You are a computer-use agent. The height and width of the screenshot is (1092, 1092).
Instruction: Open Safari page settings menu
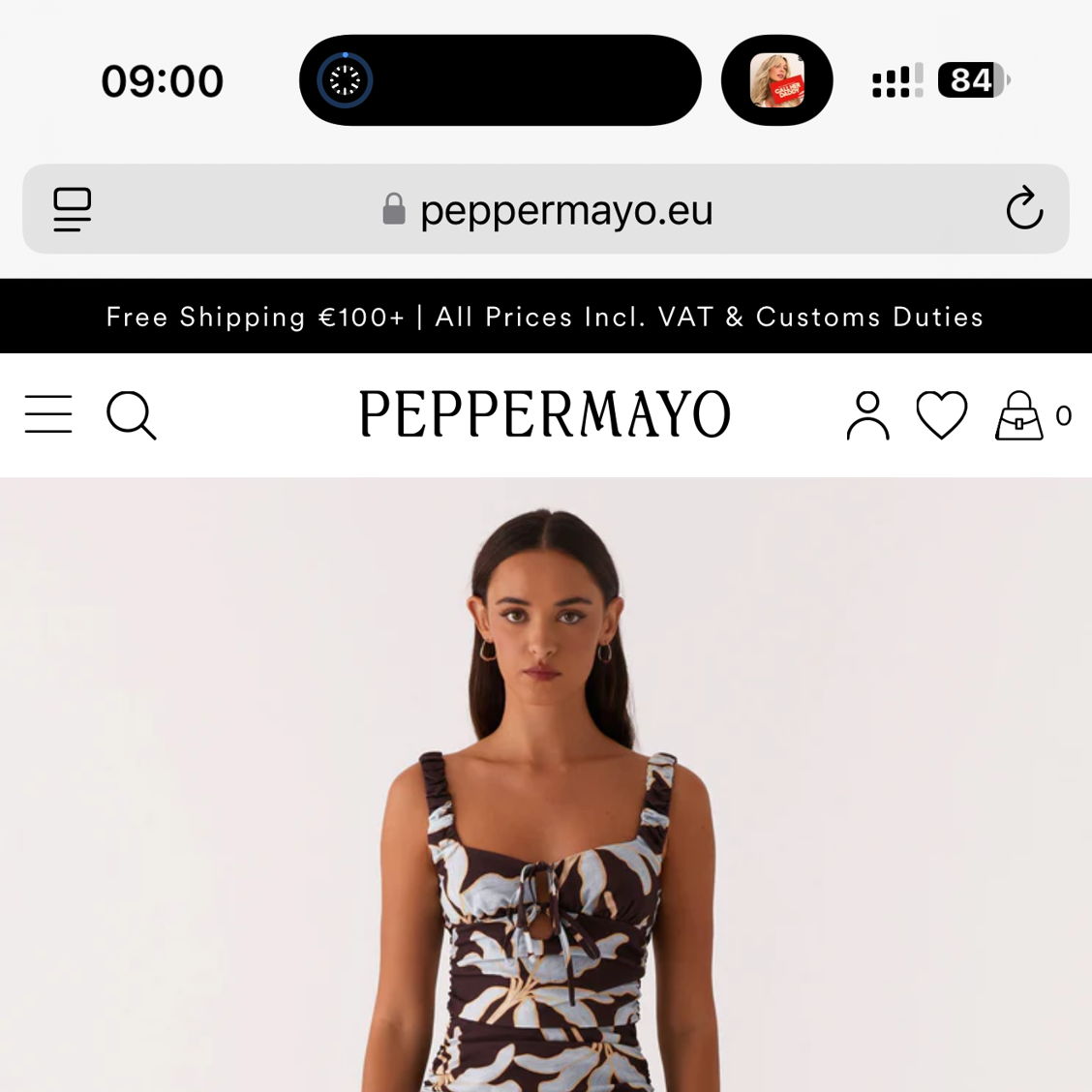pyautogui.click(x=73, y=209)
